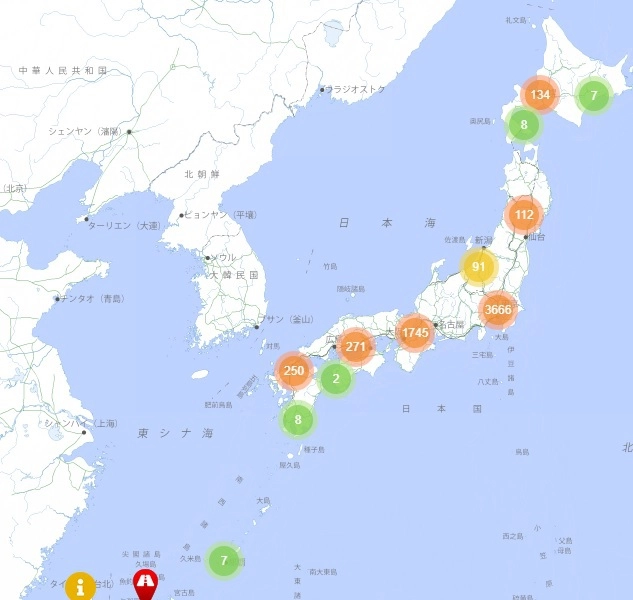Select the green cluster labeled 2

coord(336,379)
